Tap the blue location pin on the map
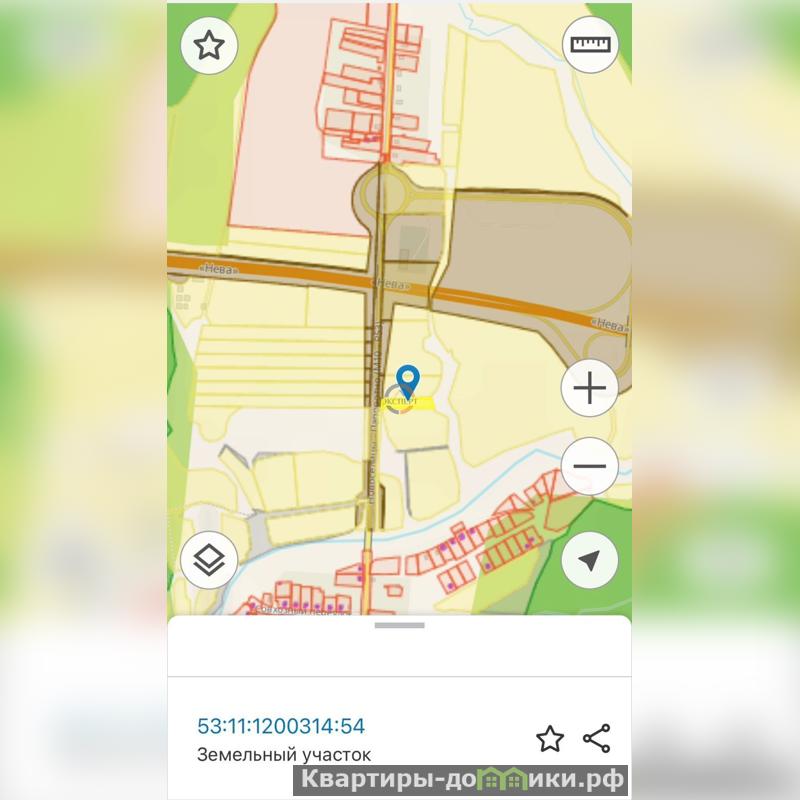Screen dimensions: 800x800 tap(408, 381)
